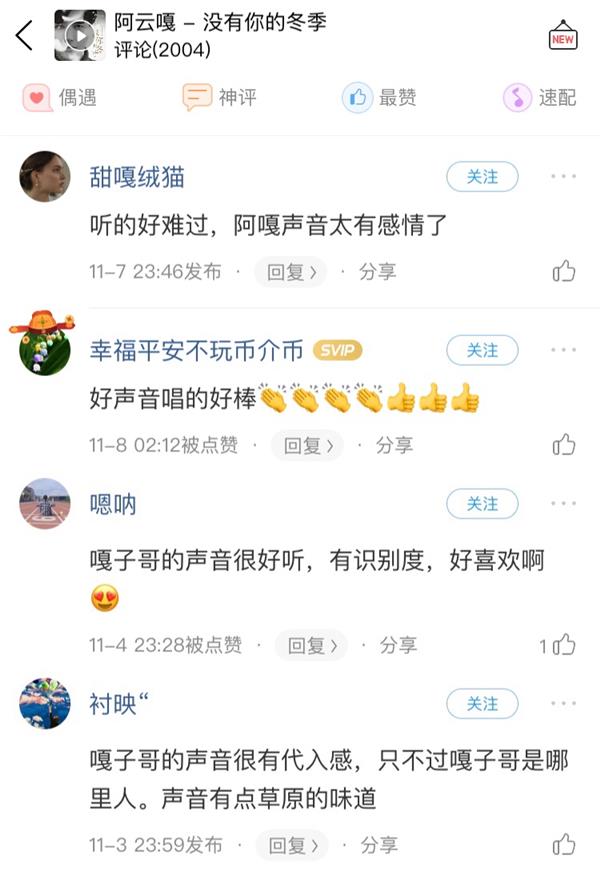This screenshot has height=871, width=600.
Task: Follow user 衬映“
Action: tap(482, 704)
